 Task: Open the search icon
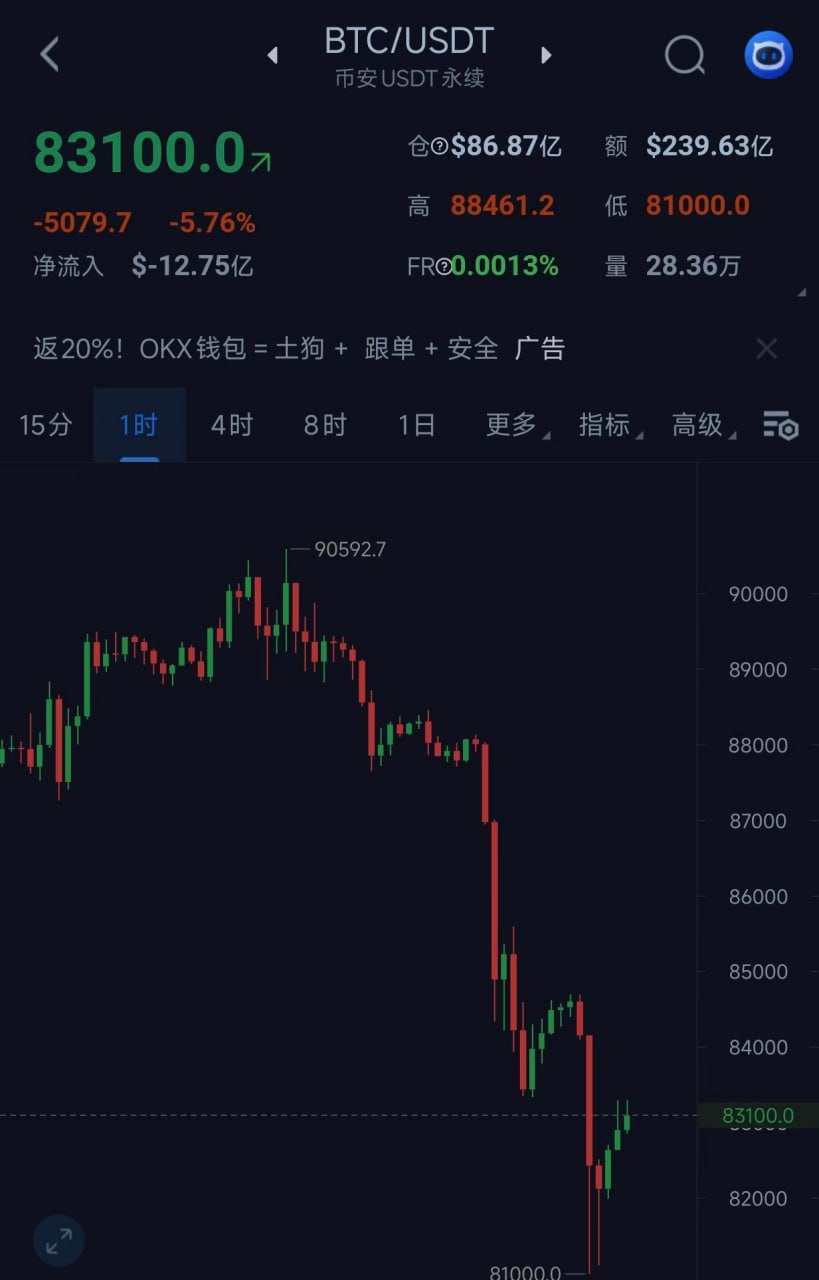click(684, 55)
